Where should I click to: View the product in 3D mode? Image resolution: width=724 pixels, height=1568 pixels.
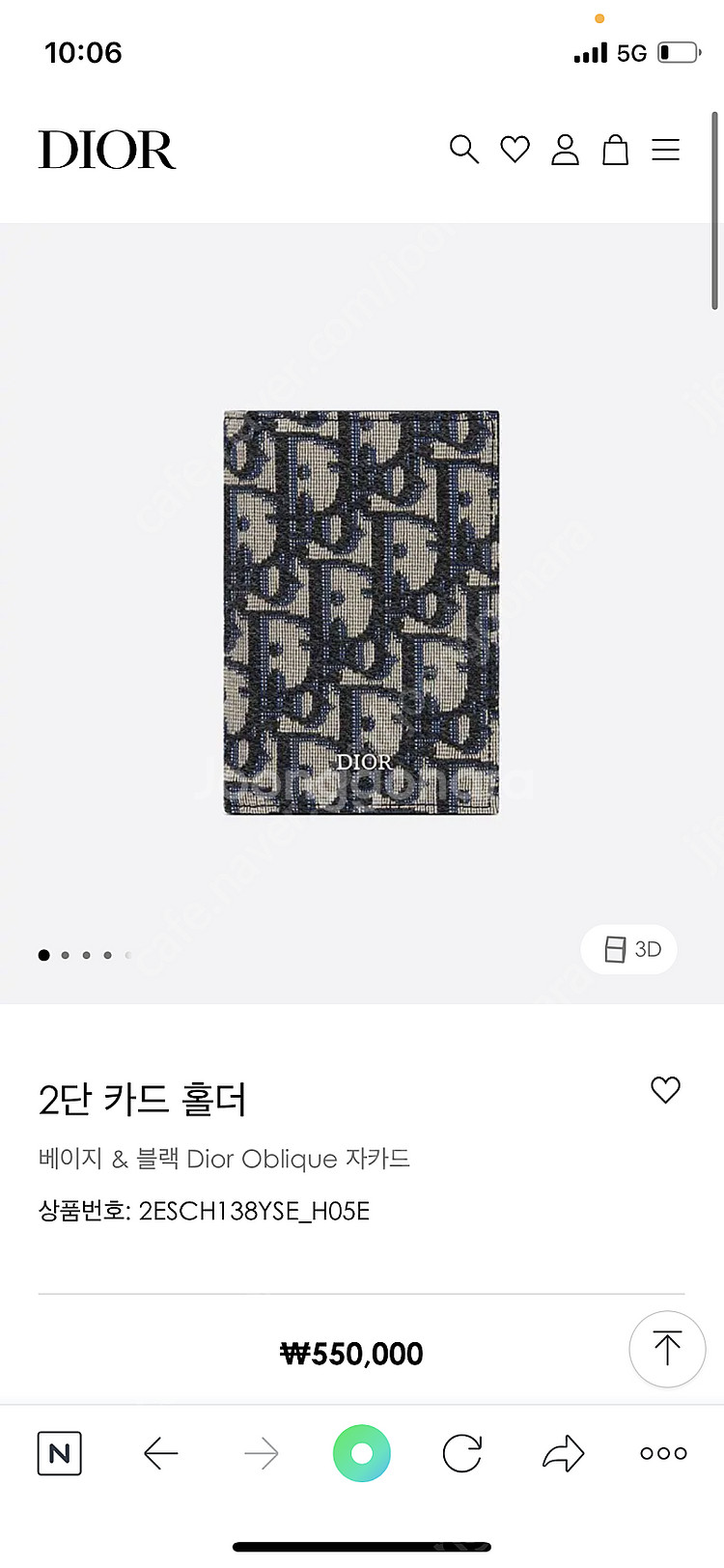click(x=628, y=949)
